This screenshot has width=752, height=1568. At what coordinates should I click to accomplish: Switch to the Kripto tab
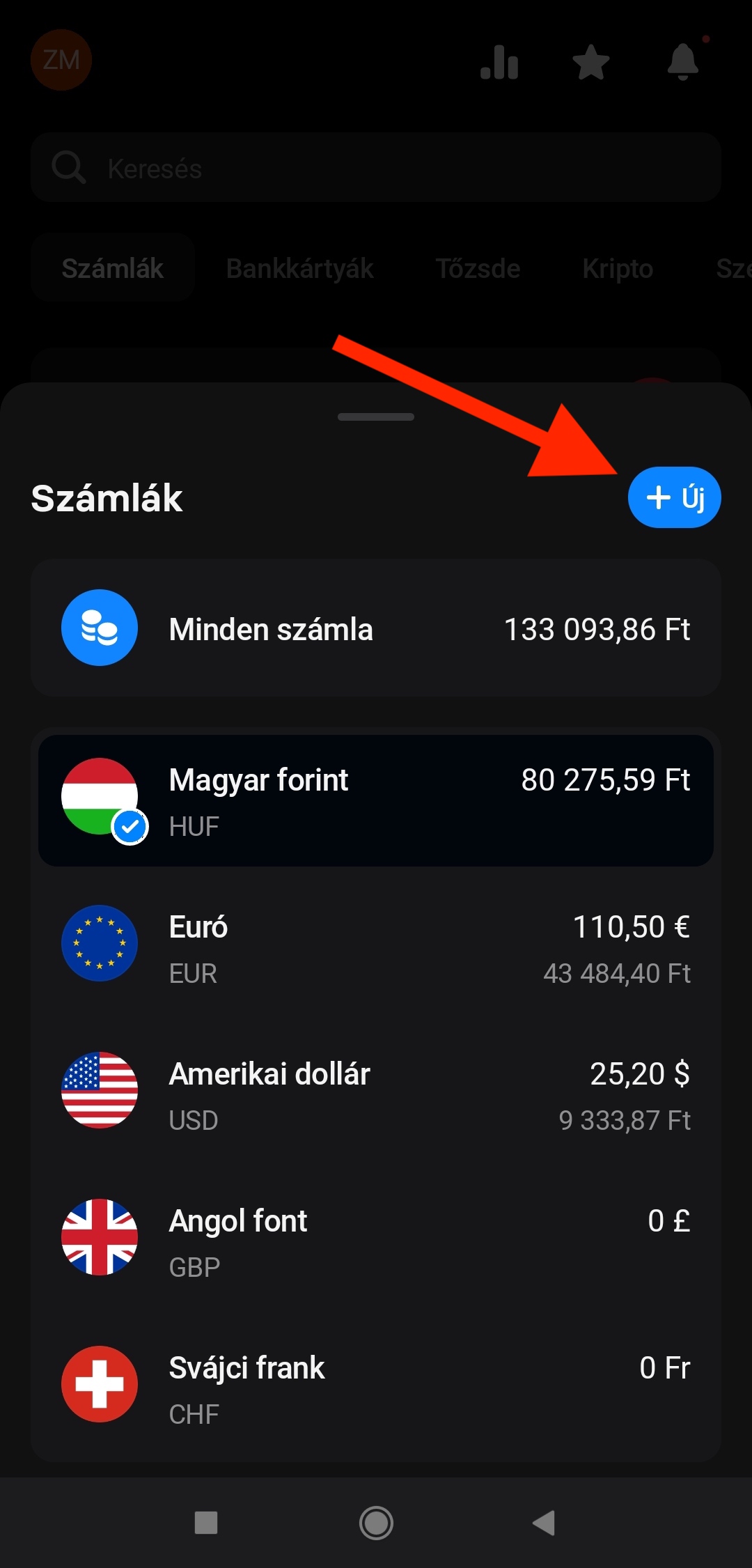tap(617, 268)
